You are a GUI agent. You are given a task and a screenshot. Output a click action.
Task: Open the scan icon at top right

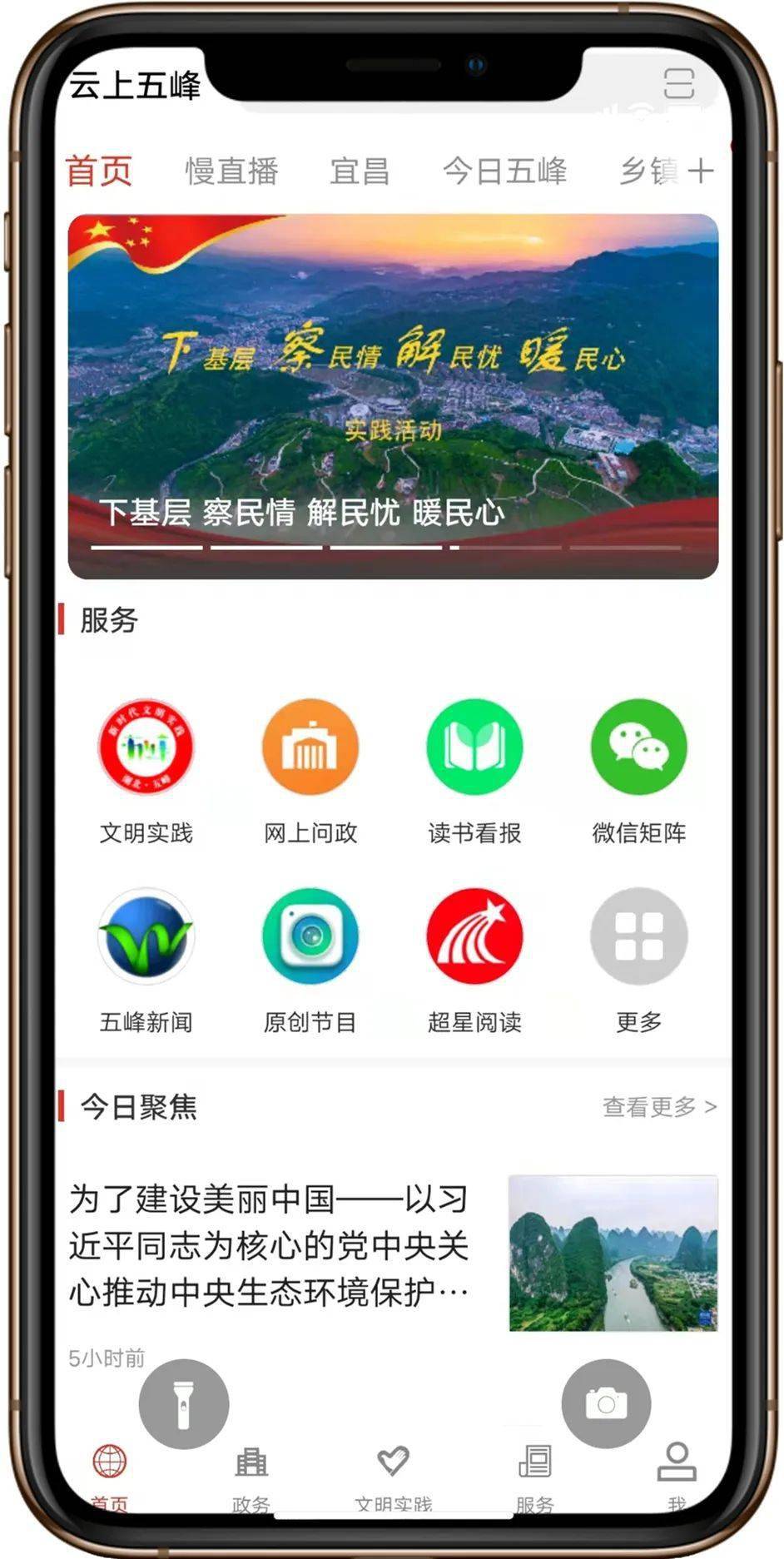pos(678,84)
